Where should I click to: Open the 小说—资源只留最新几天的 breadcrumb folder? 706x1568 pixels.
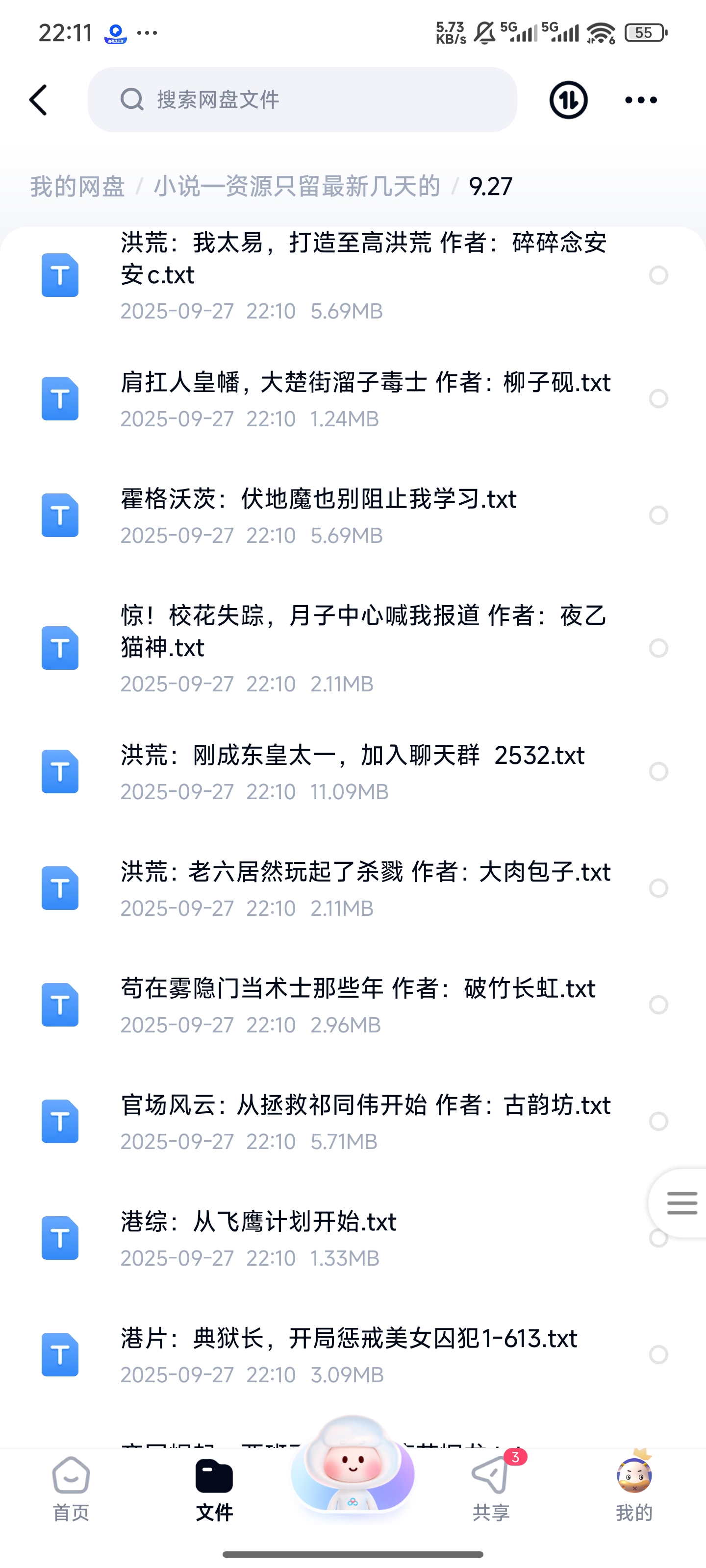297,186
